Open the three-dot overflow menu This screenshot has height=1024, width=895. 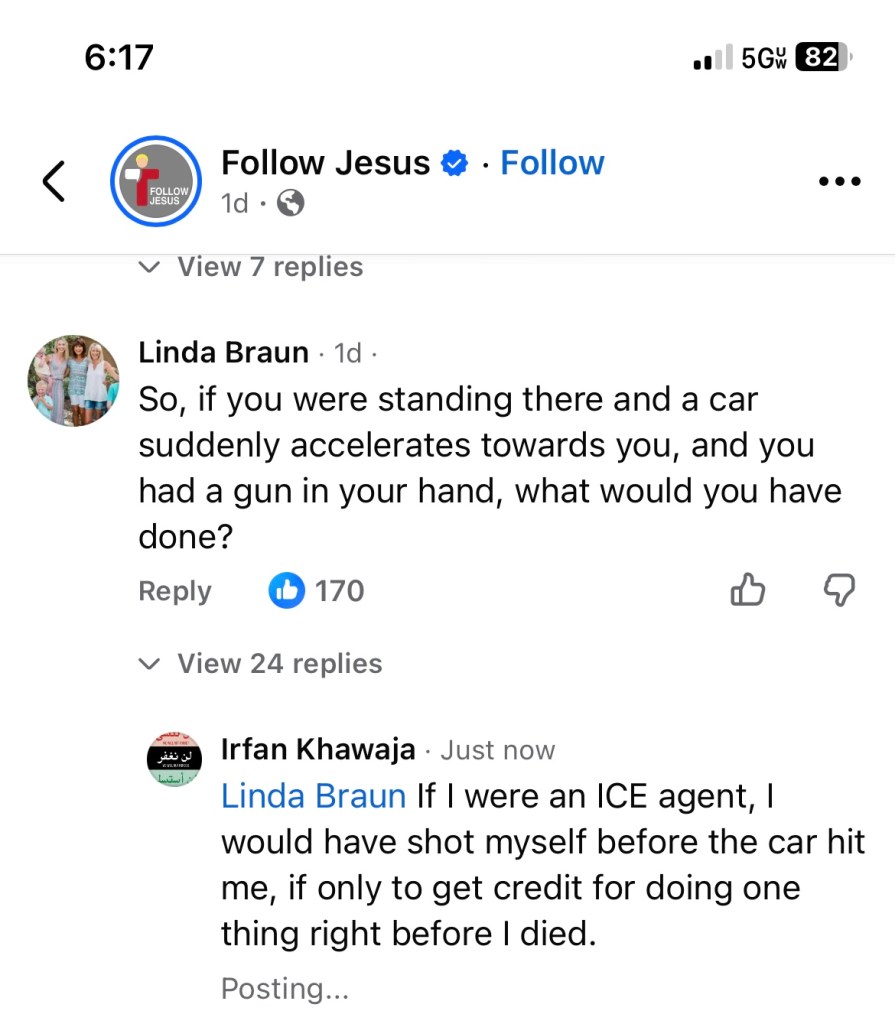coord(839,182)
